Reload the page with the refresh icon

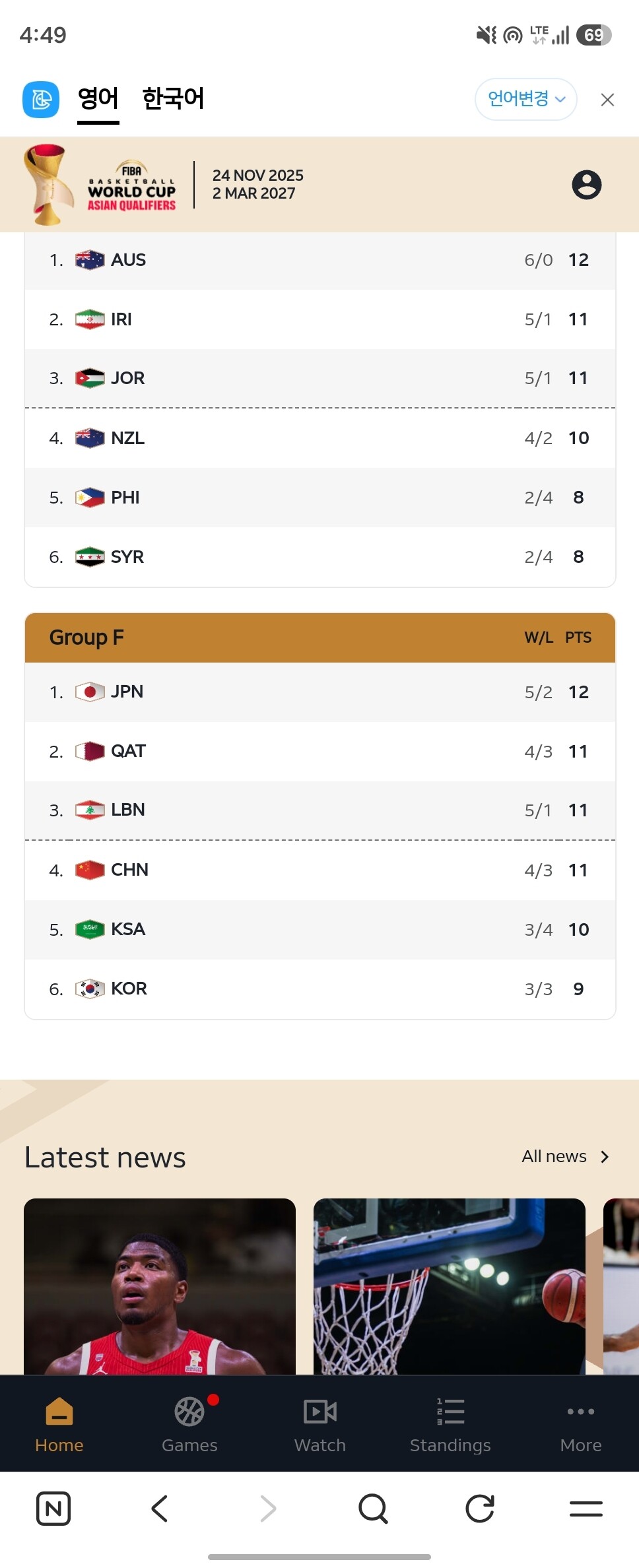480,1509
